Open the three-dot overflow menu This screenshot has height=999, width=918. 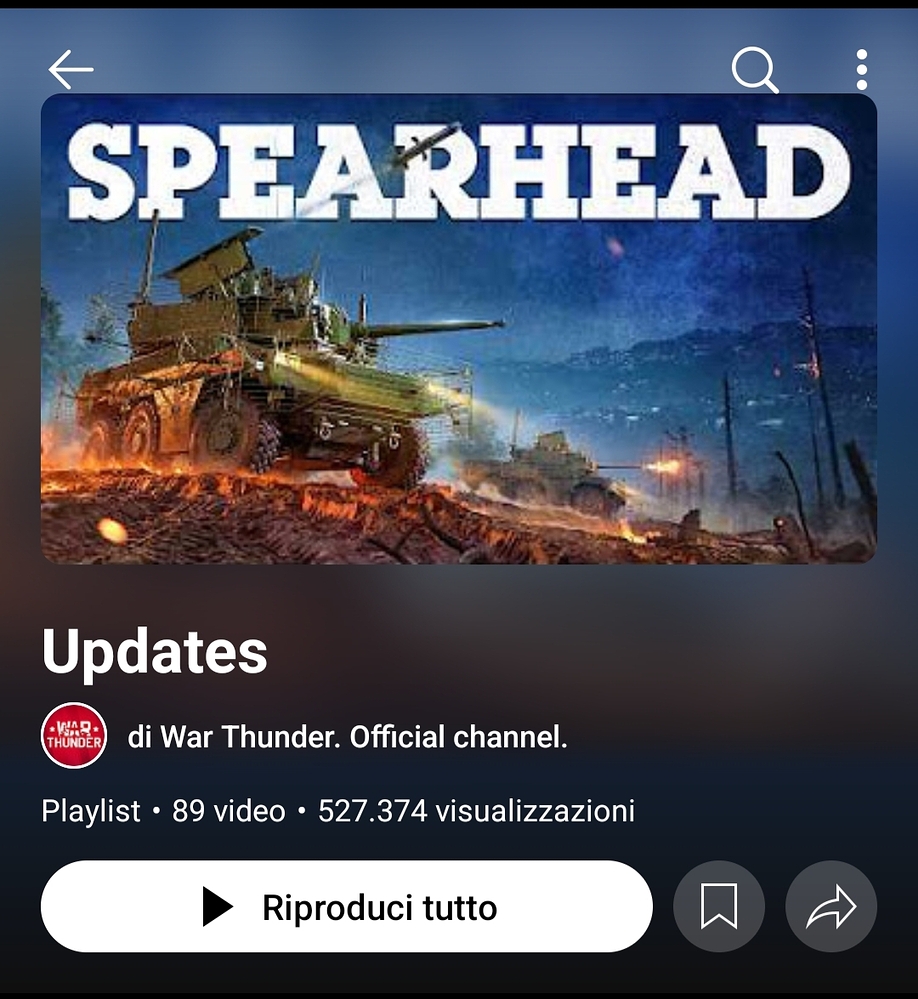click(x=862, y=70)
